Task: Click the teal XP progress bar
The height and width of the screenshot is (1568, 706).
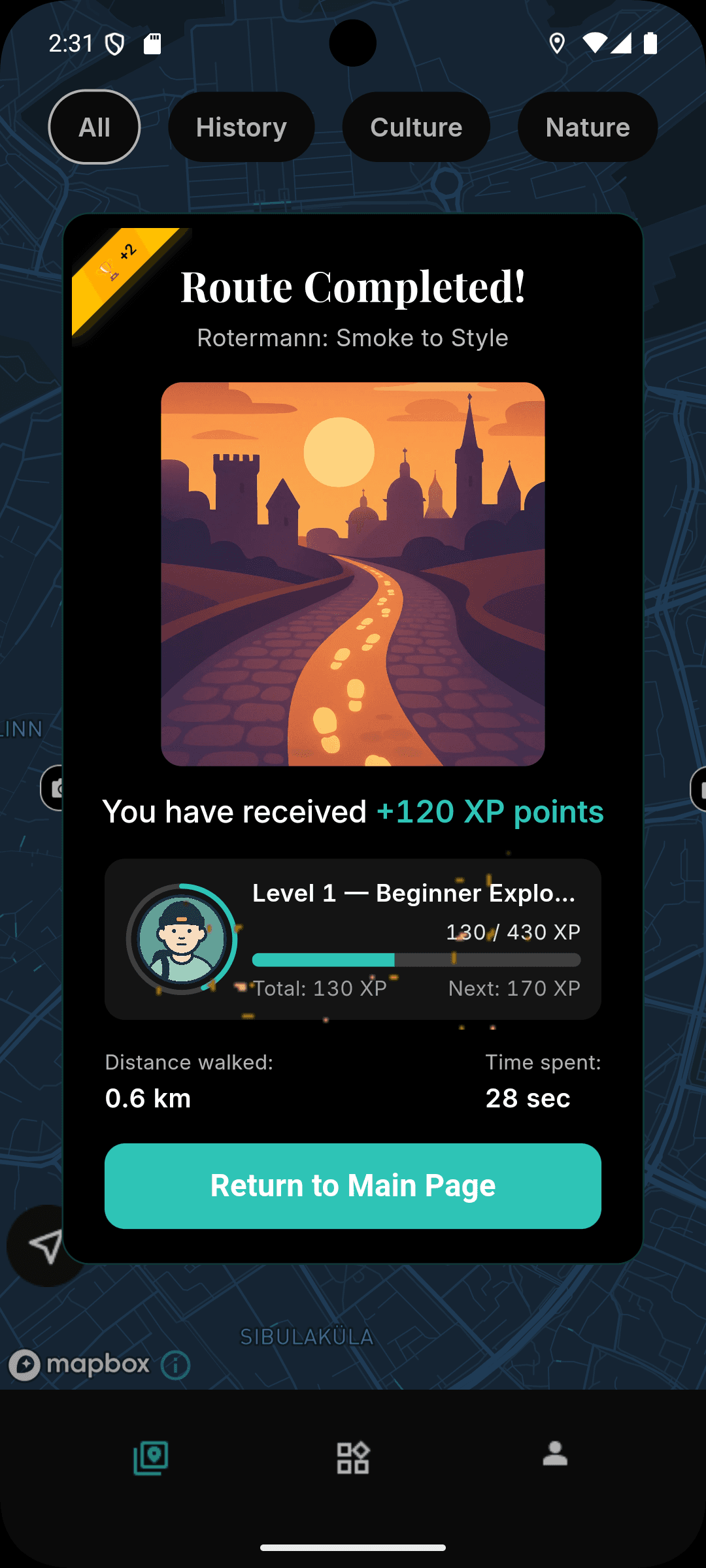Action: [416, 960]
